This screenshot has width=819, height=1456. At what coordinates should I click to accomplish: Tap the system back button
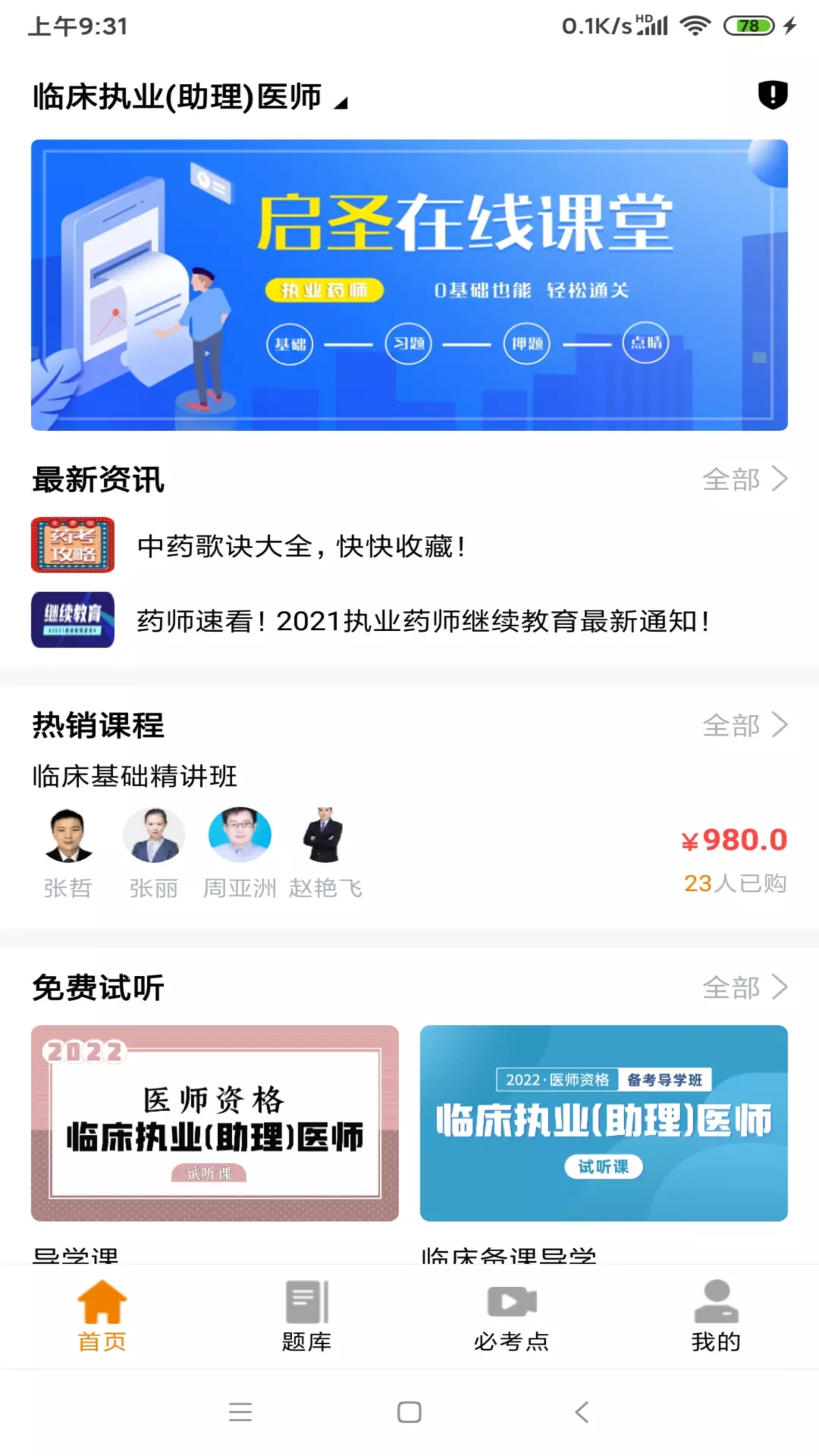point(582,1412)
